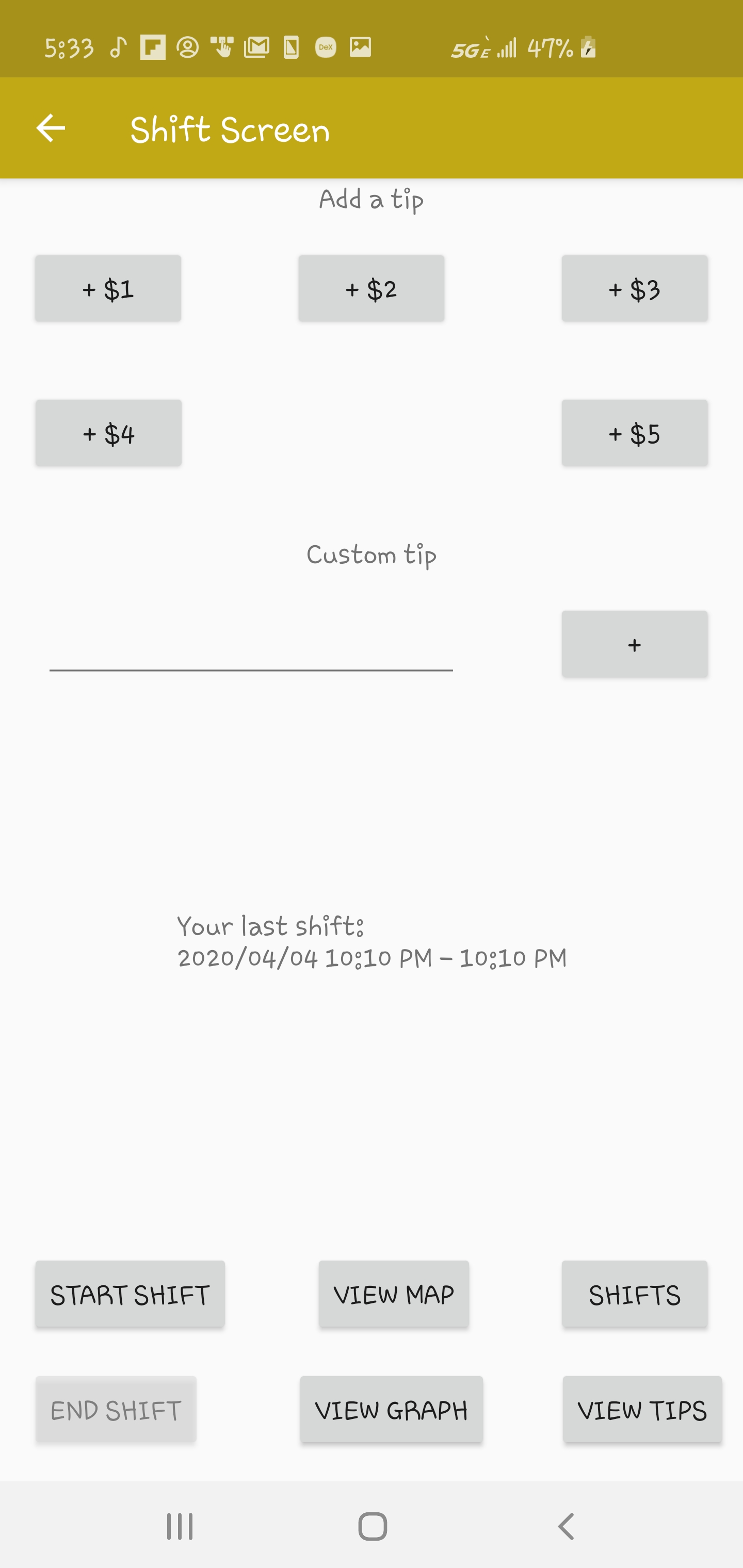
Task: Add a $5 tip
Action: point(634,433)
